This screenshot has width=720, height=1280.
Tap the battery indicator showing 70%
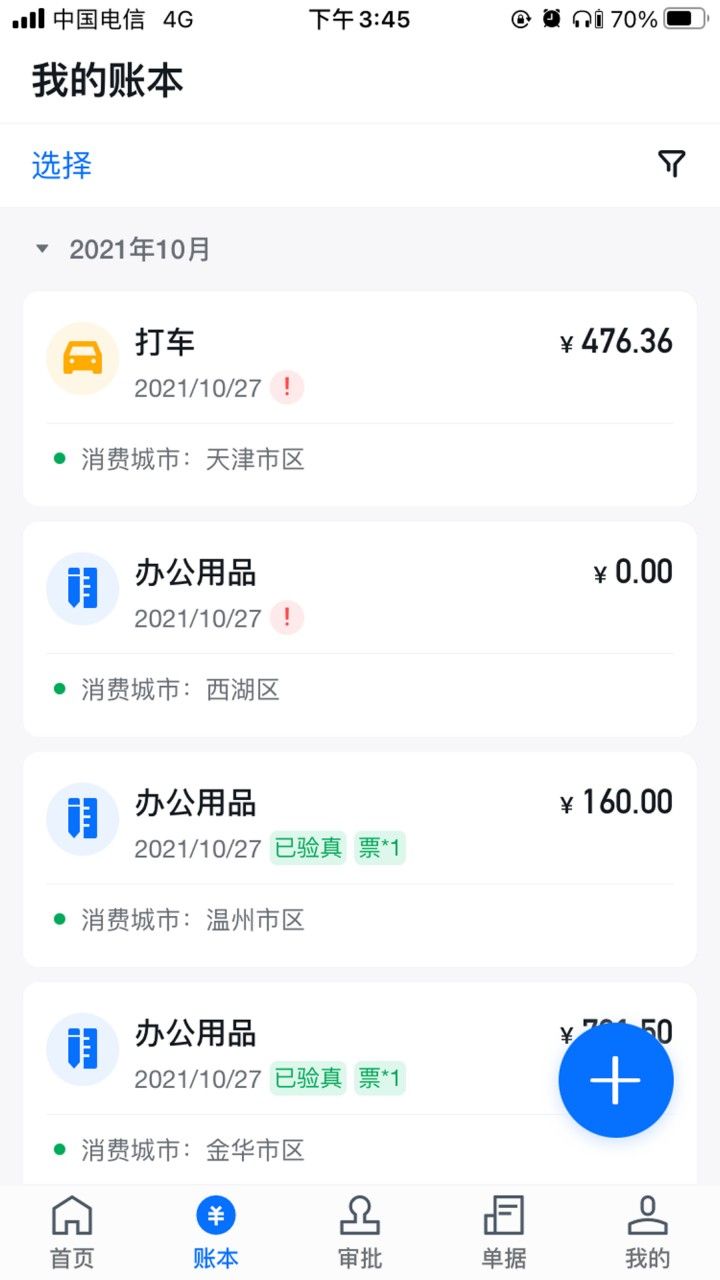click(x=685, y=17)
